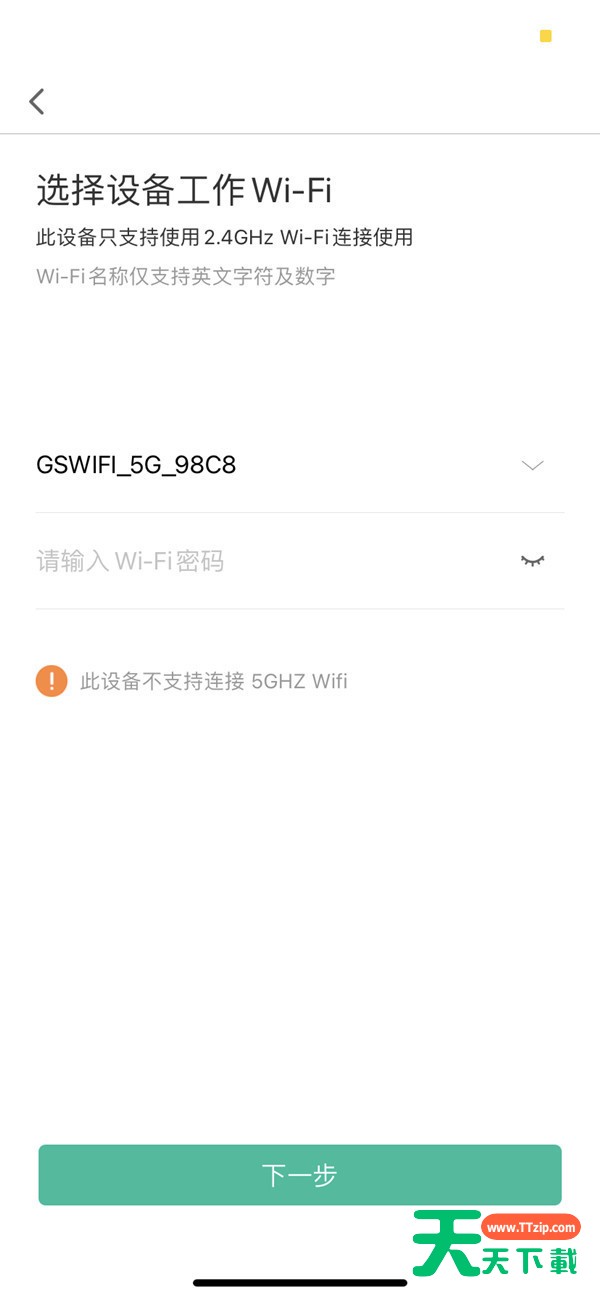Focus the Wi-Fi password input field

270,561
